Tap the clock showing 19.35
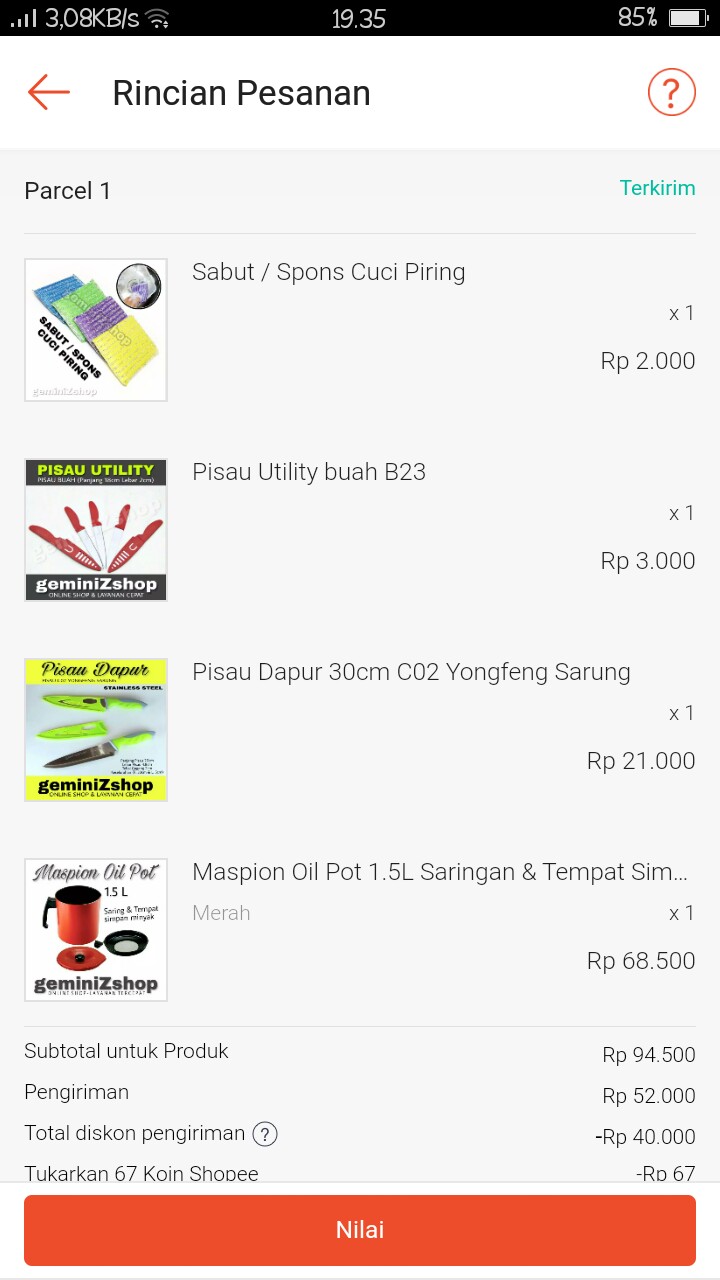Viewport: 720px width, 1280px height. pyautogui.click(x=359, y=17)
